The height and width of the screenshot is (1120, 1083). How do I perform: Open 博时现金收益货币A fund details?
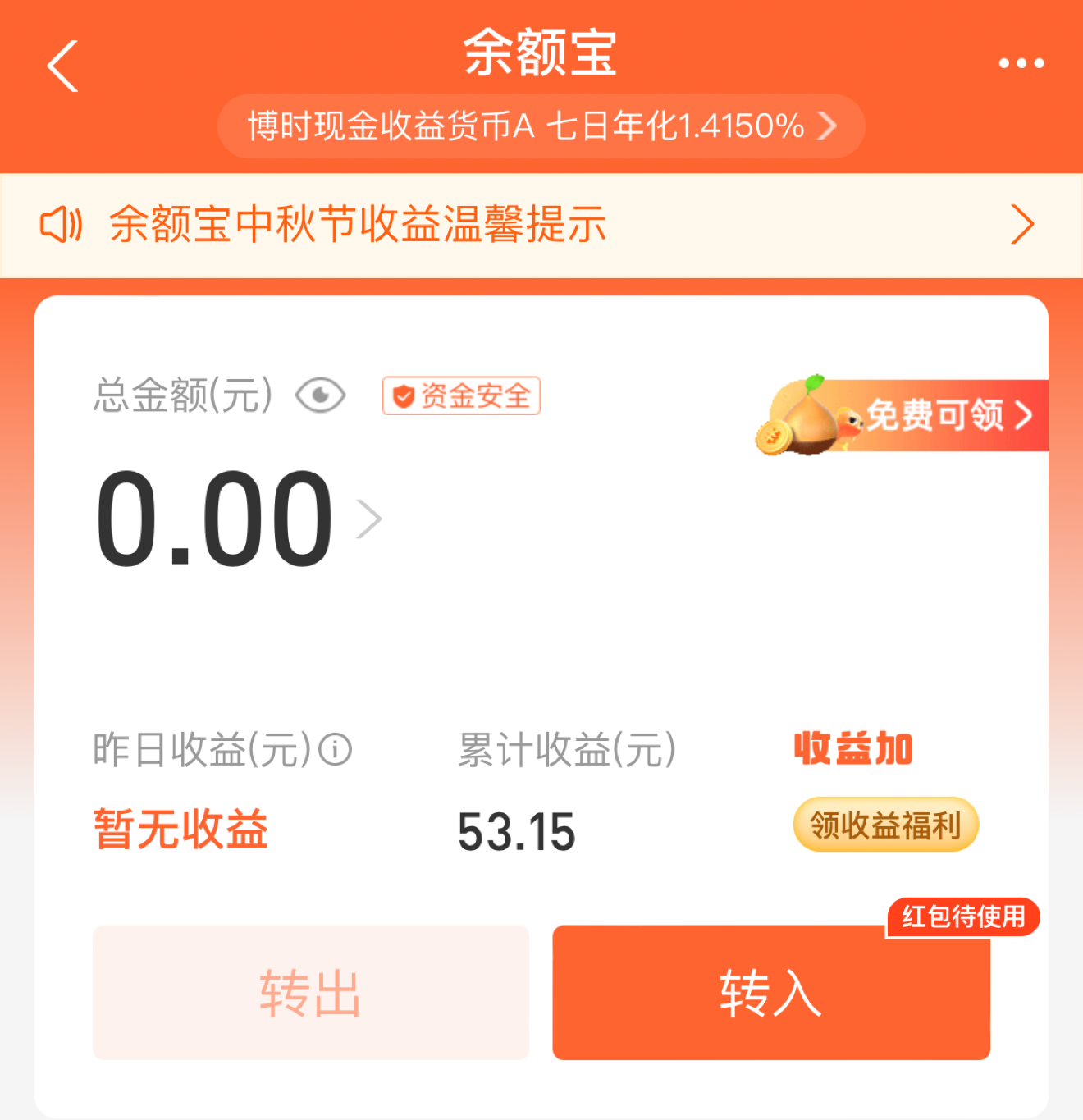click(x=541, y=126)
